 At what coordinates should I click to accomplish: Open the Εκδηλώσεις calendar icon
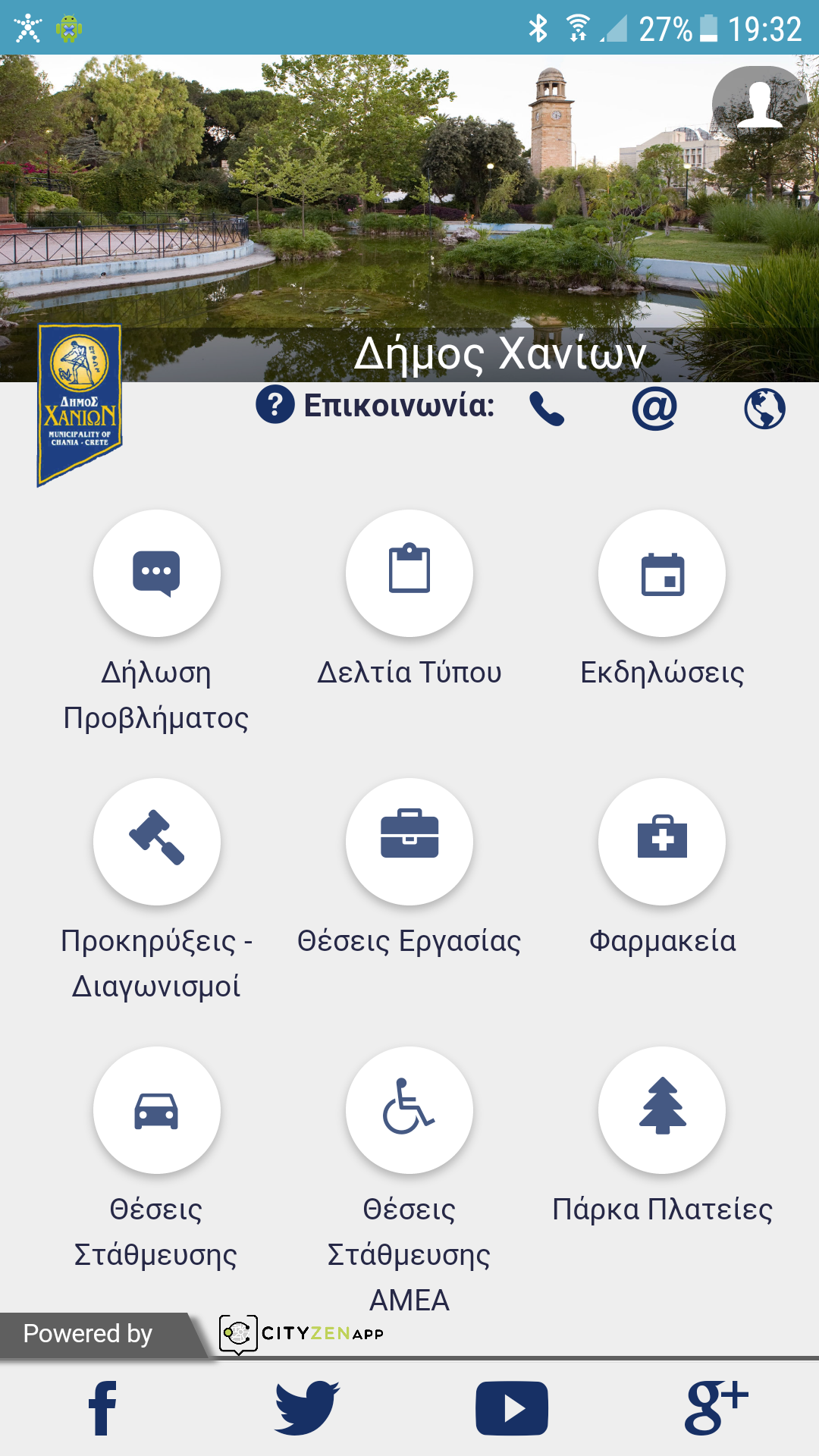[662, 573]
